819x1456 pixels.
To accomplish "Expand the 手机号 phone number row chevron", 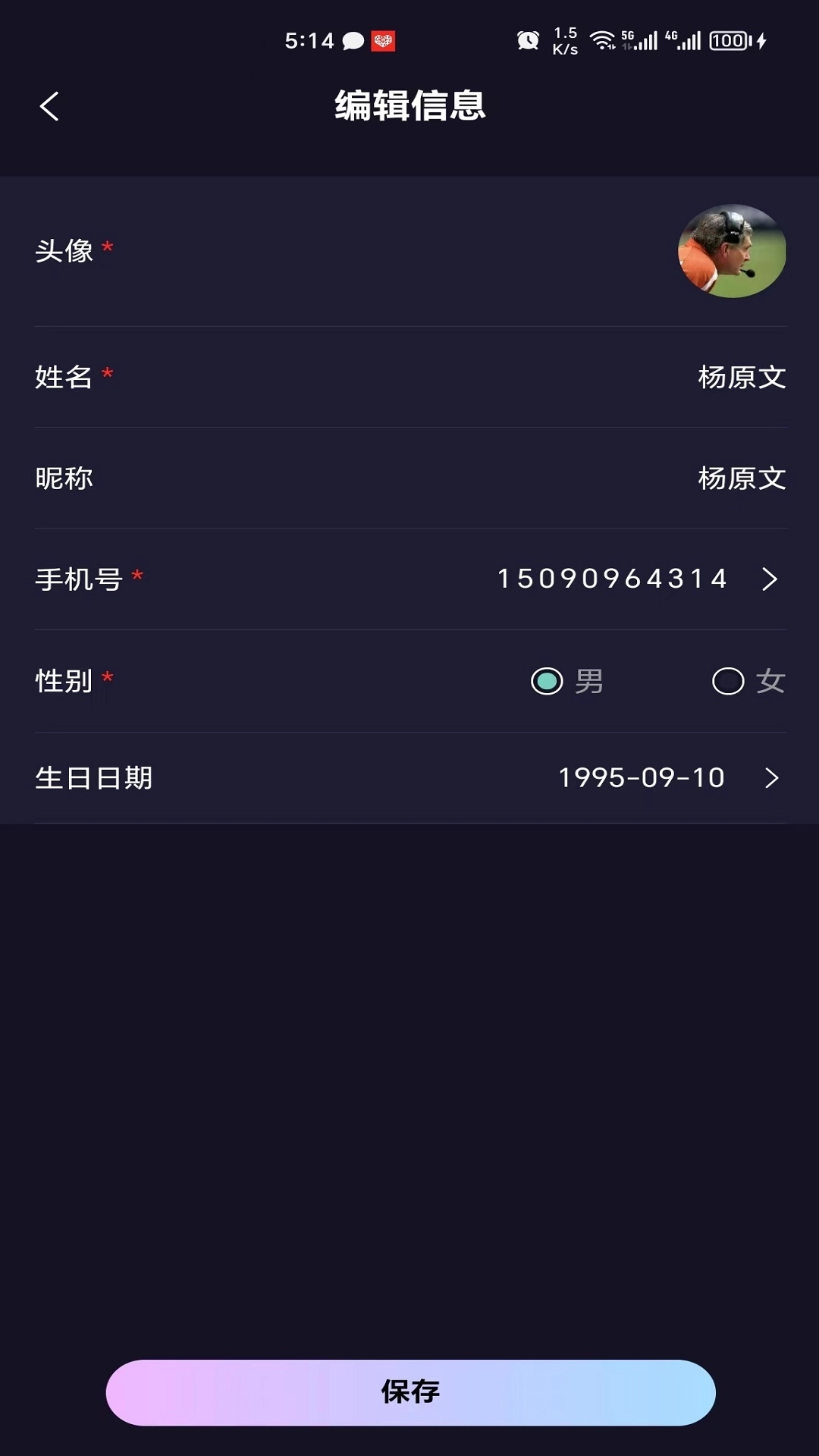I will (770, 580).
